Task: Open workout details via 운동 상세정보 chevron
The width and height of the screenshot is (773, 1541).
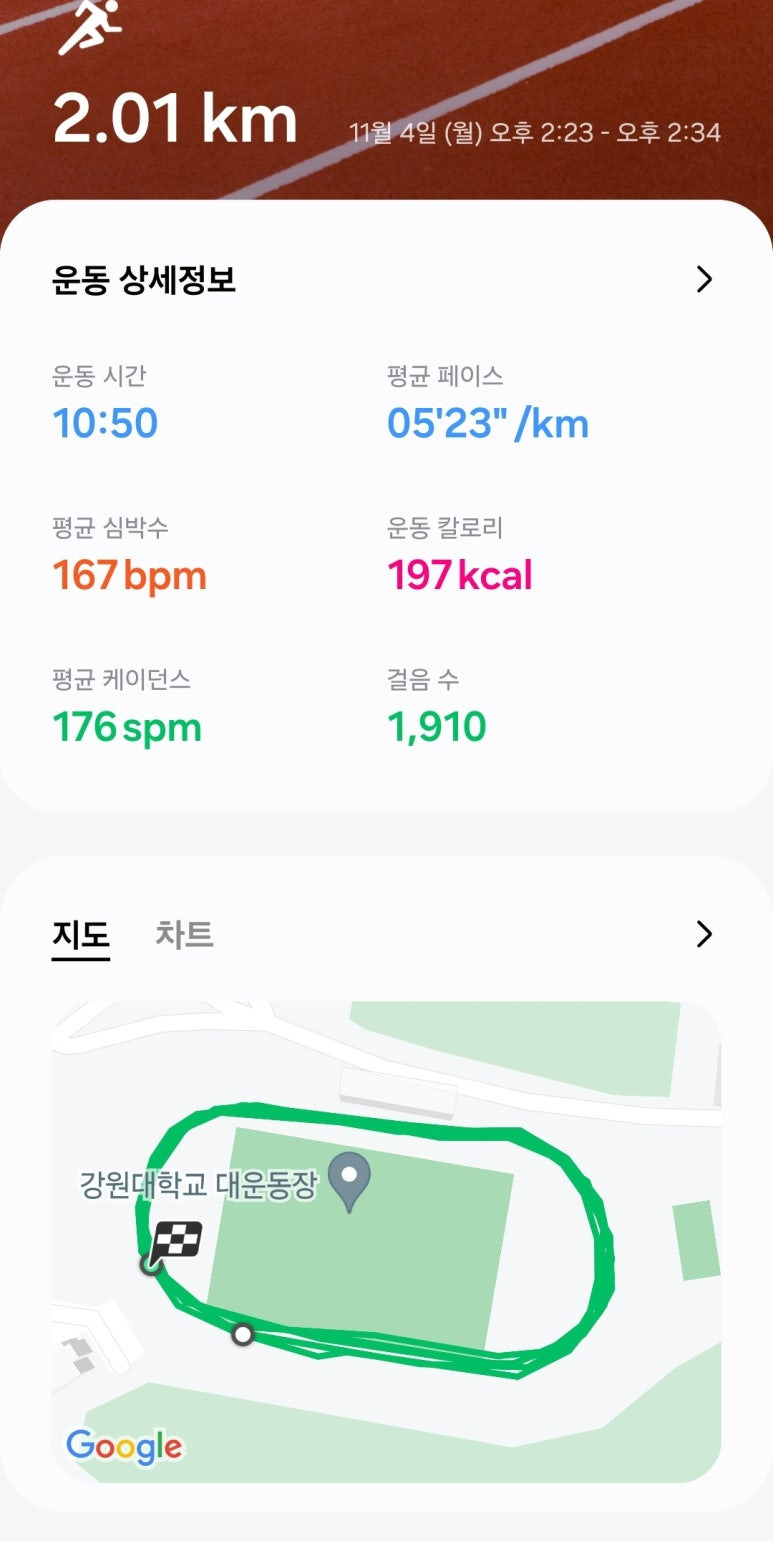Action: pyautogui.click(x=704, y=279)
